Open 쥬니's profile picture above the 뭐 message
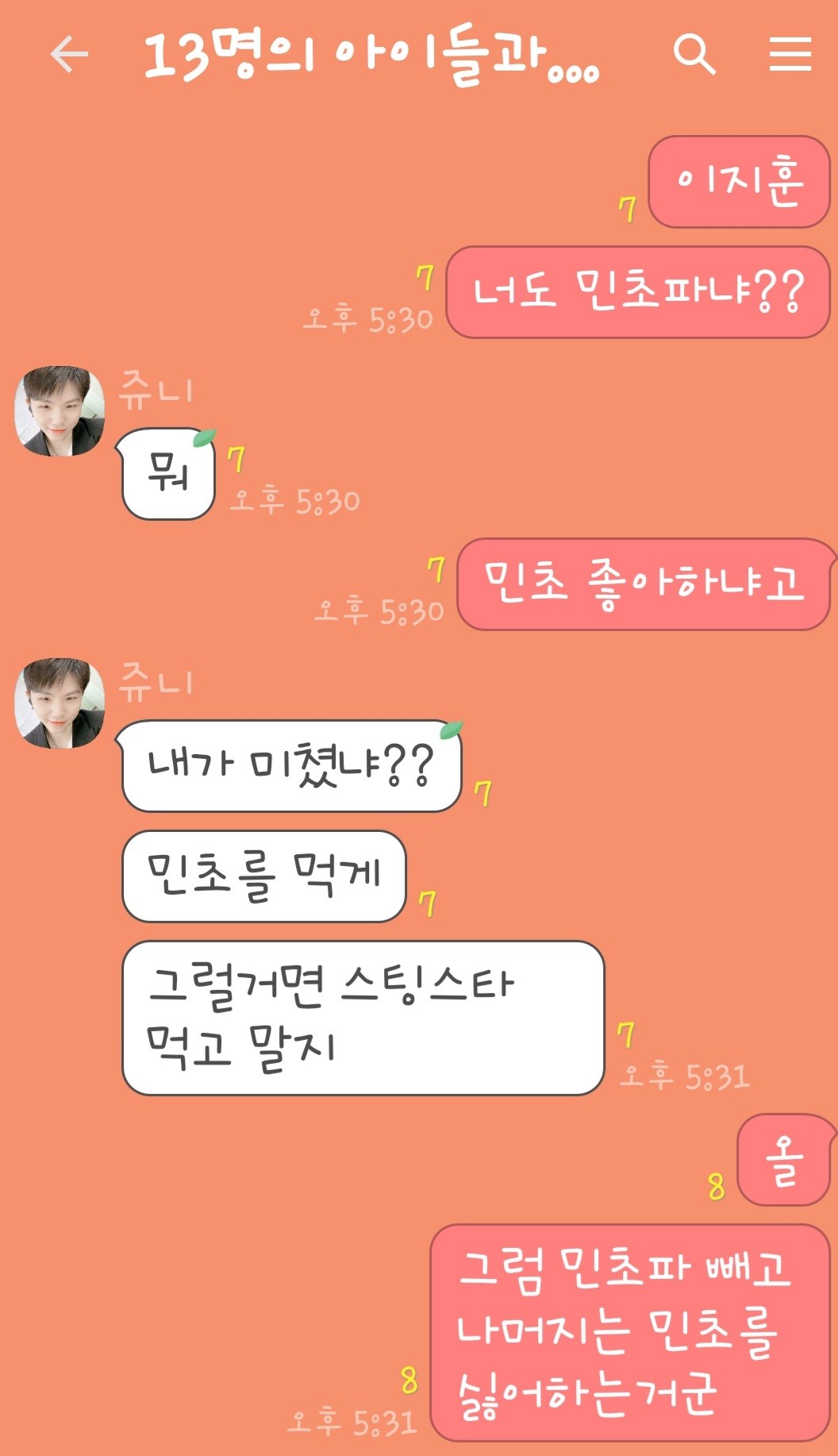Image resolution: width=838 pixels, height=1456 pixels. click(60, 411)
